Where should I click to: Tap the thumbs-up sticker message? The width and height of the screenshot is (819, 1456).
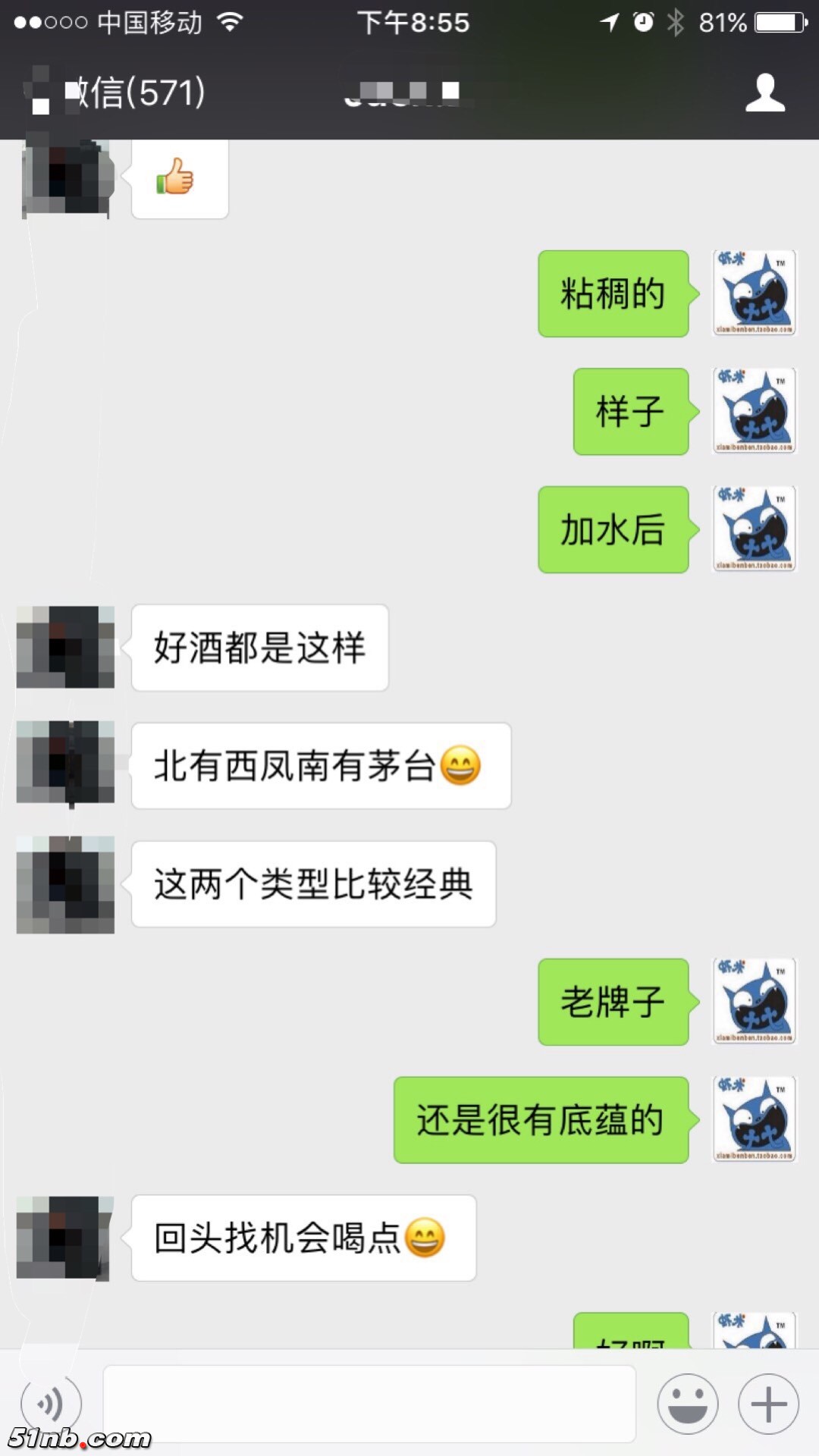(x=179, y=179)
